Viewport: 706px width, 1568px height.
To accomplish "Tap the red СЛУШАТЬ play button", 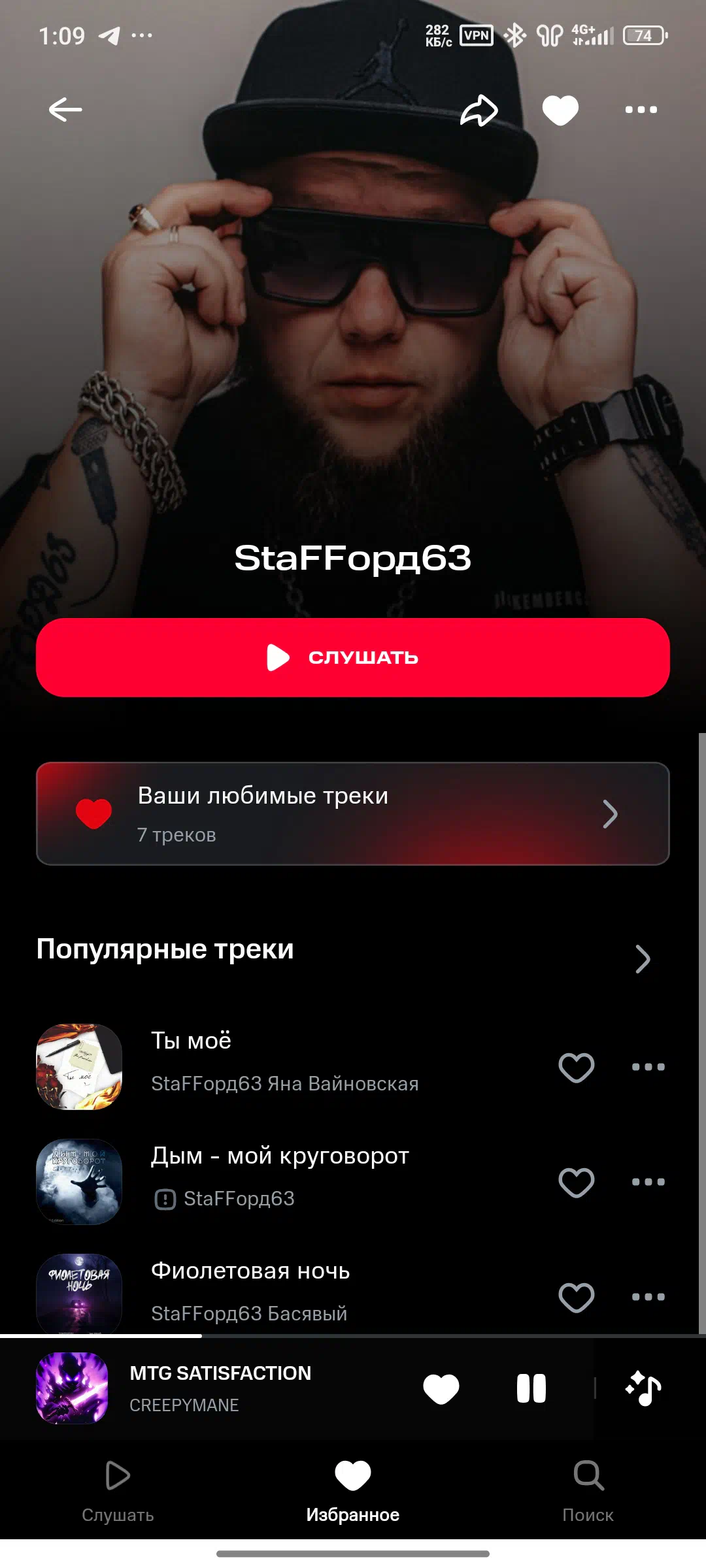I will point(353,657).
